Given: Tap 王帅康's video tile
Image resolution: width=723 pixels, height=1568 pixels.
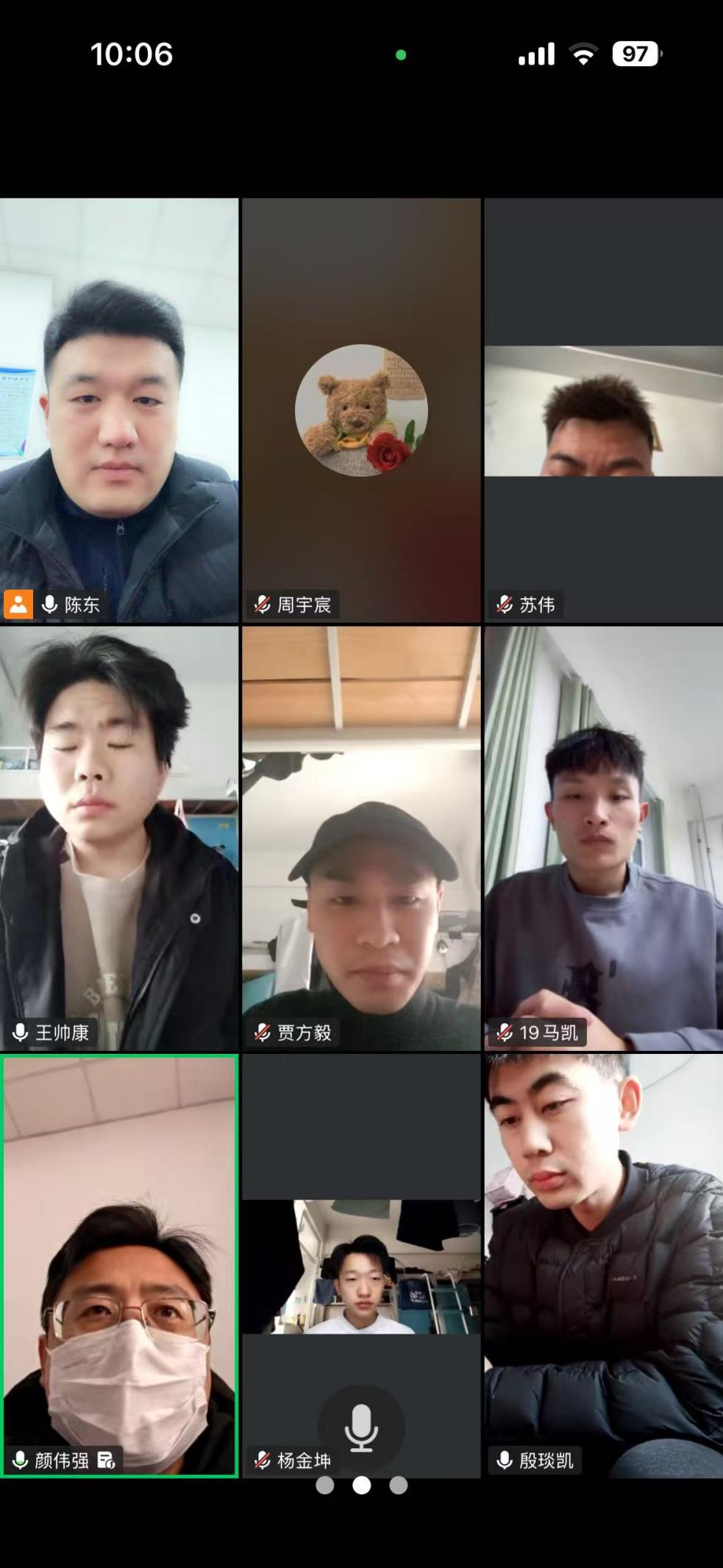Looking at the screenshot, I should (x=119, y=838).
